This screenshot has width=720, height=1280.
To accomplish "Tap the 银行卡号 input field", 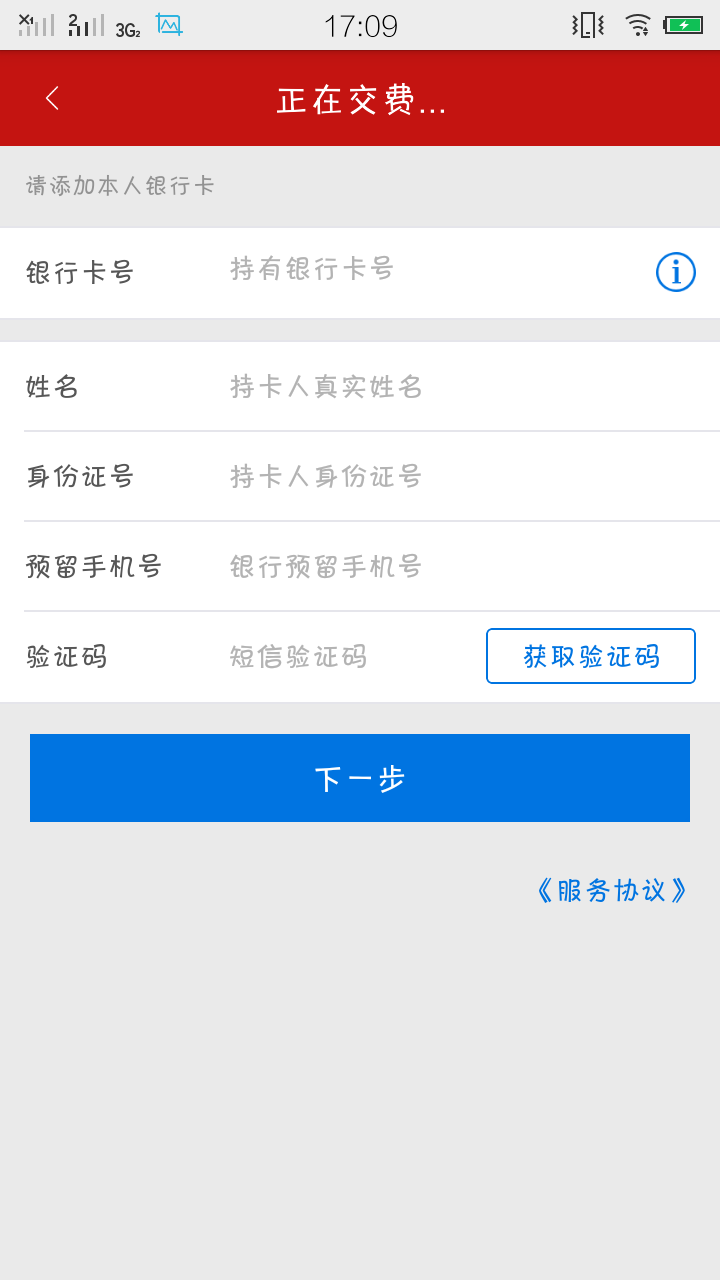I will click(436, 270).
